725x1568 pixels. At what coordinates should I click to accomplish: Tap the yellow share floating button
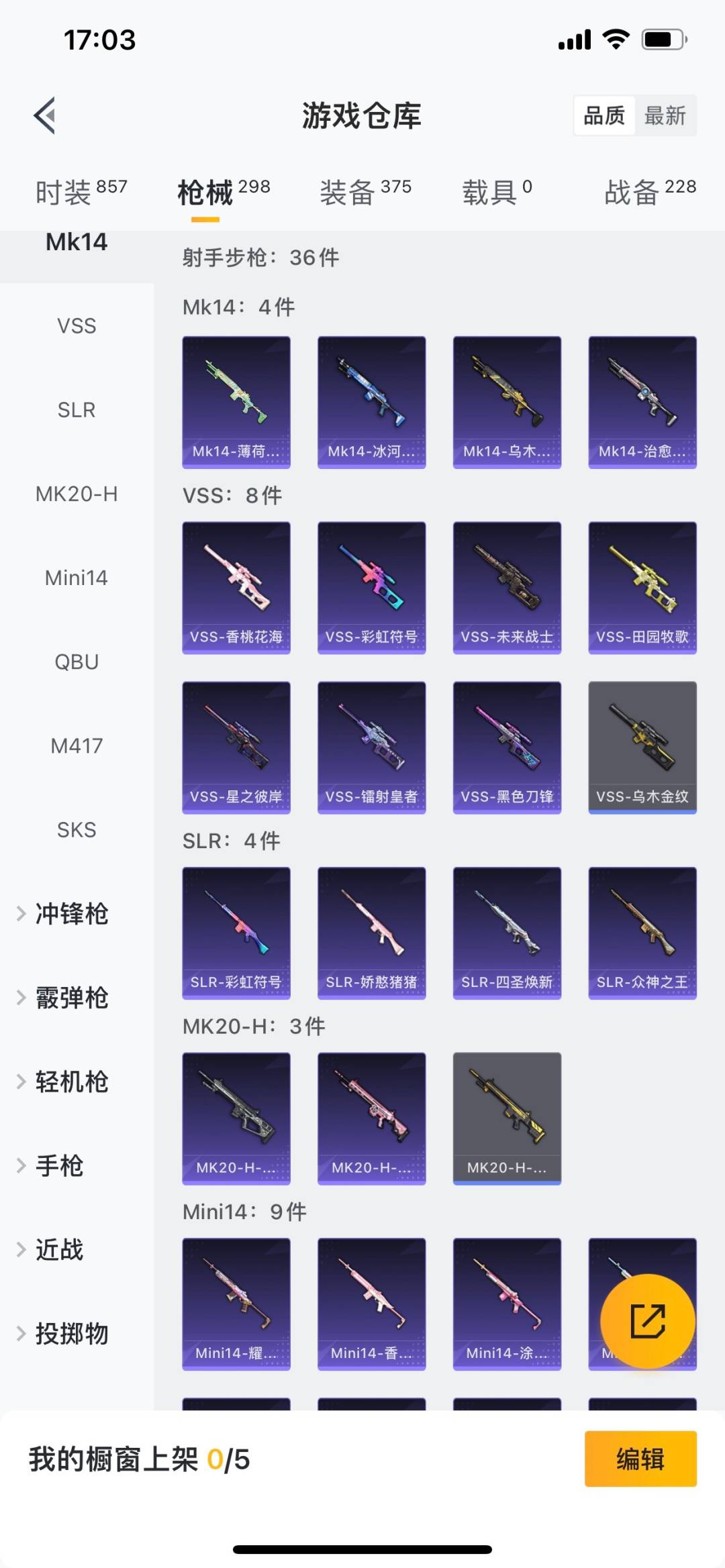pos(647,1321)
